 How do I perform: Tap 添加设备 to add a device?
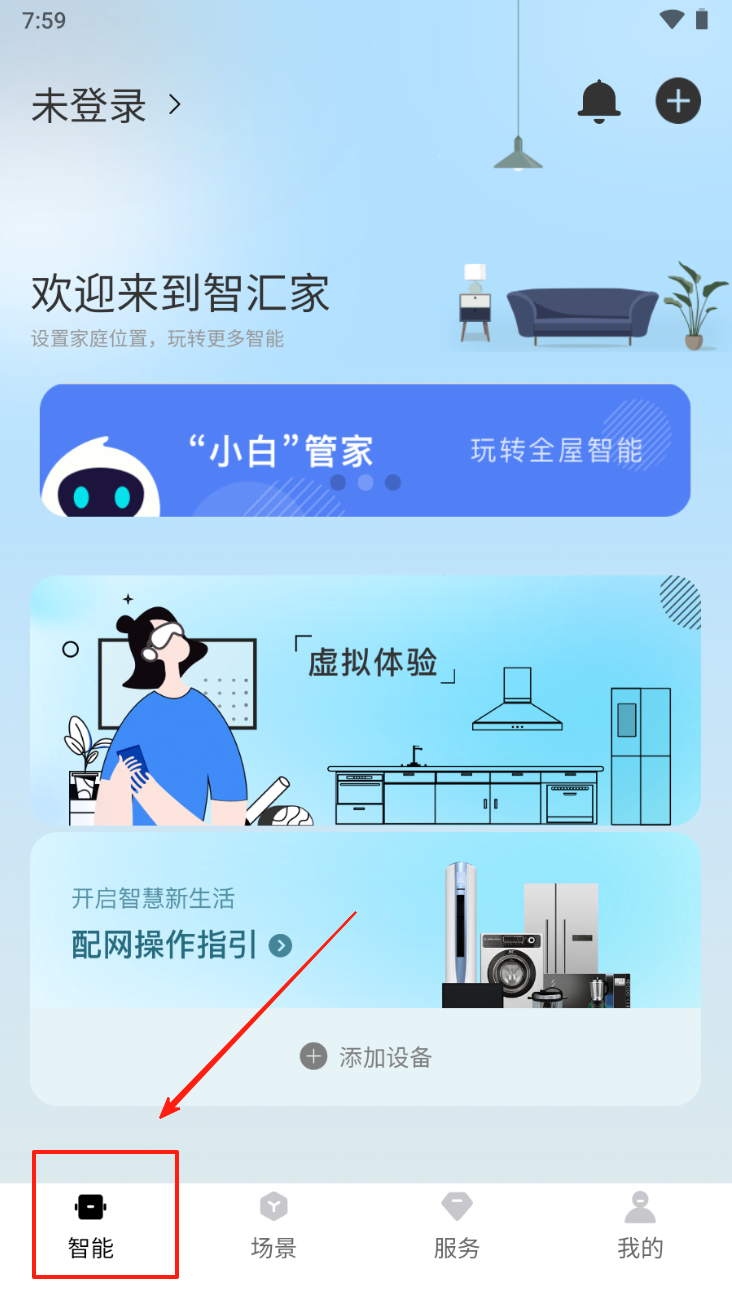(x=366, y=1057)
